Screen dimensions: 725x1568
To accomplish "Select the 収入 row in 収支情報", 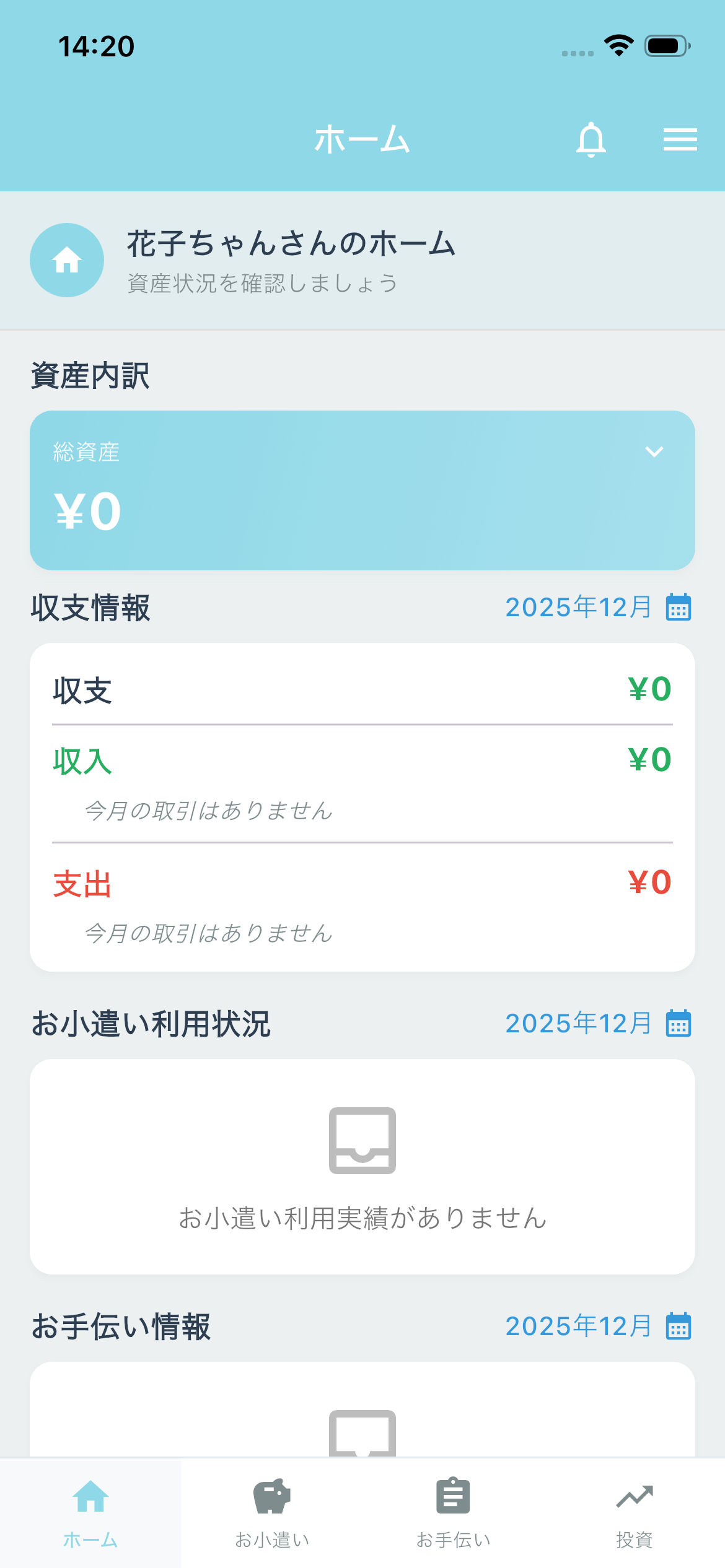I will point(362,760).
